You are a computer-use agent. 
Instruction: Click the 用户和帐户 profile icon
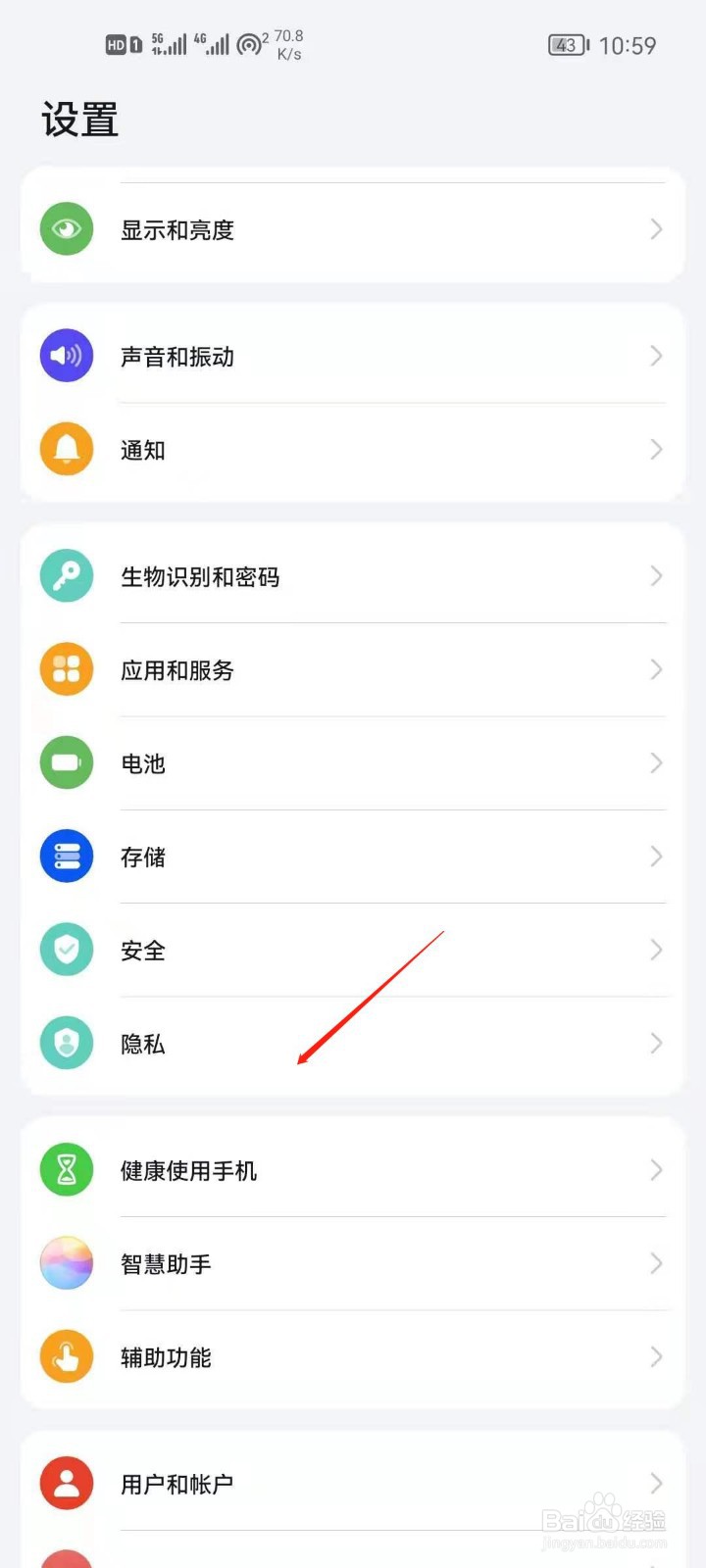tap(66, 1483)
